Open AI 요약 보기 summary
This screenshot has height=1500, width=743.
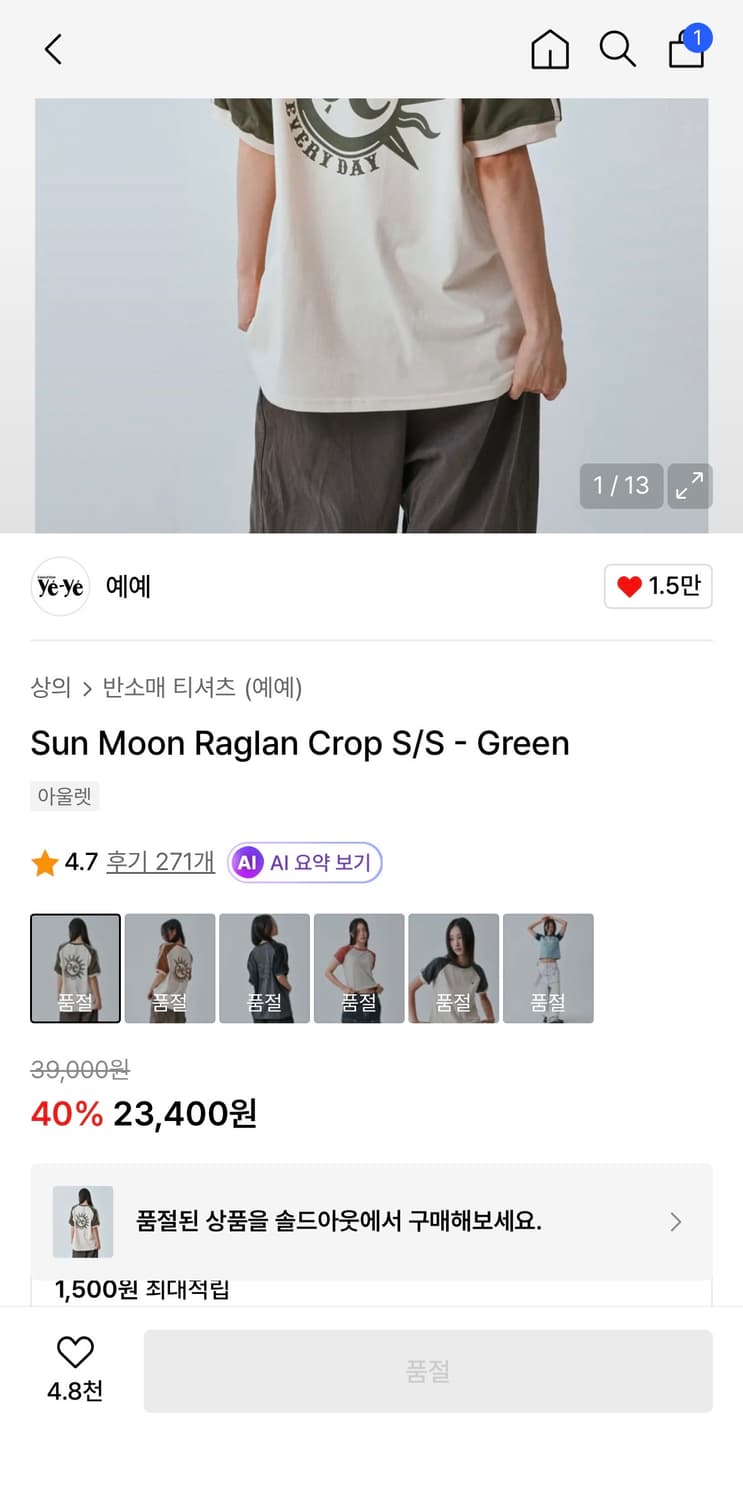point(305,861)
